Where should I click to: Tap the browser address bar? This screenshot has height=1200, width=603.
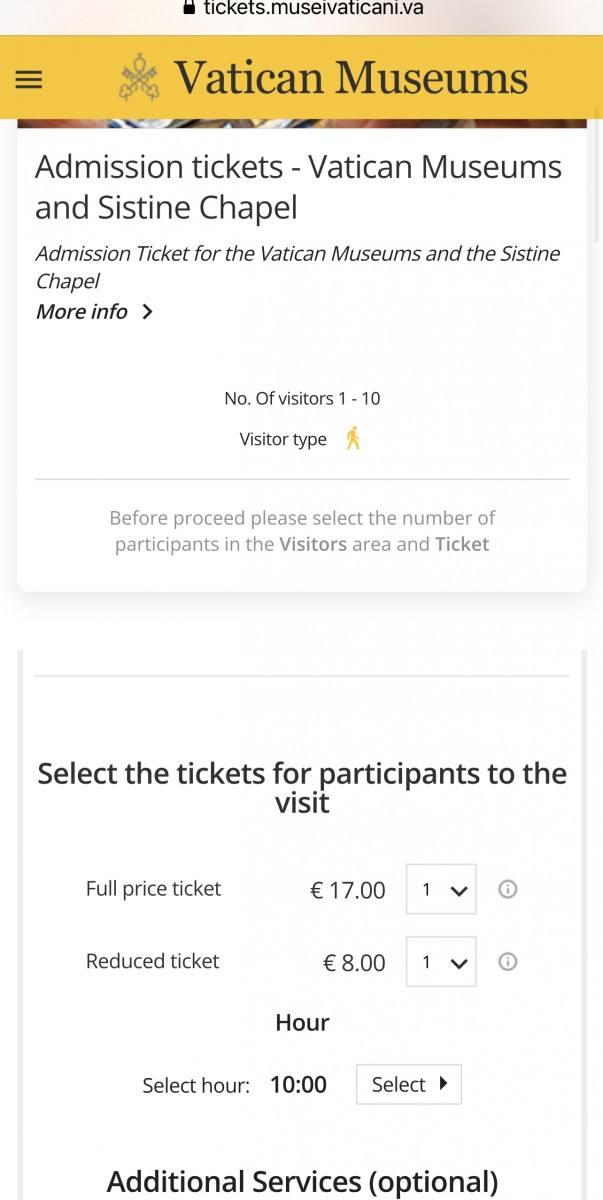point(302,9)
